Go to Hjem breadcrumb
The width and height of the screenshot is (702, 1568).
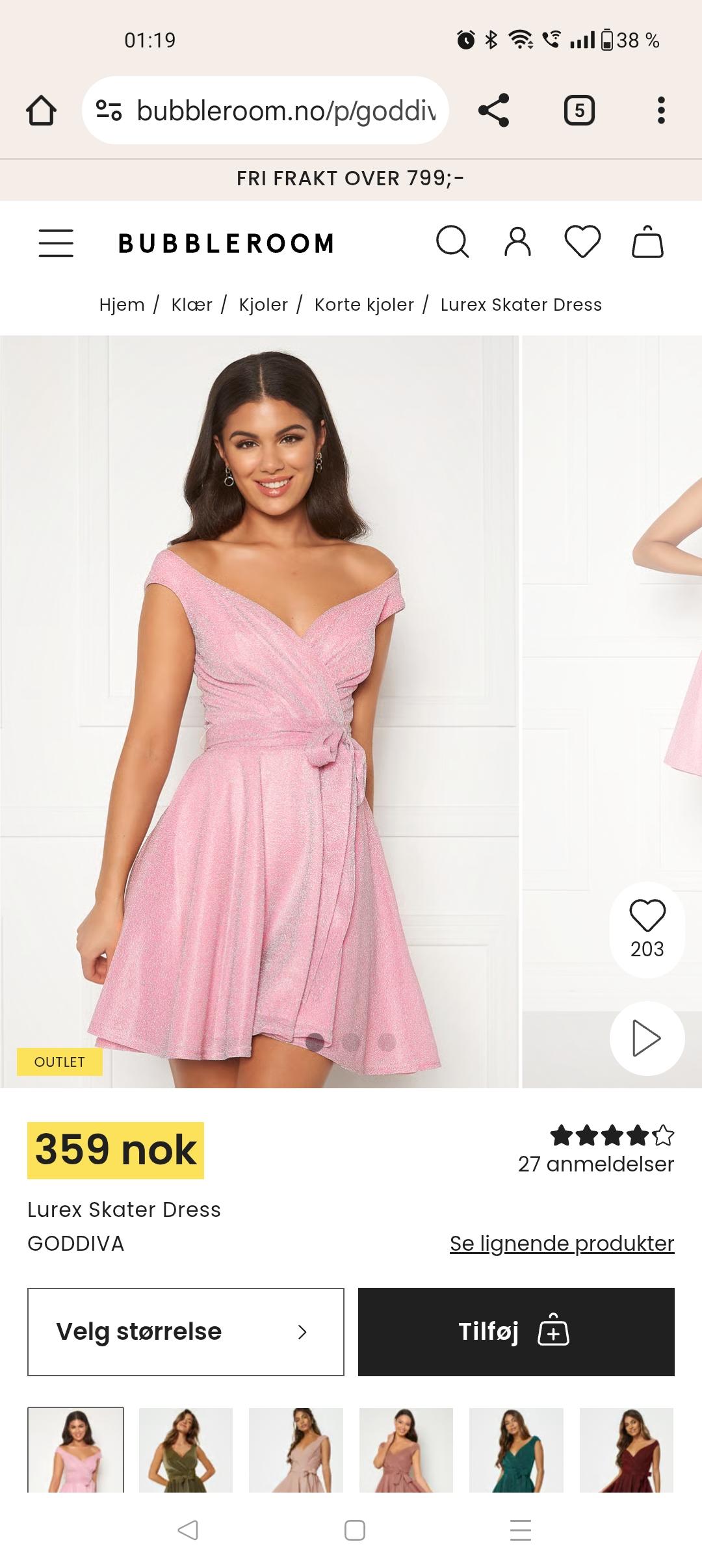point(122,305)
